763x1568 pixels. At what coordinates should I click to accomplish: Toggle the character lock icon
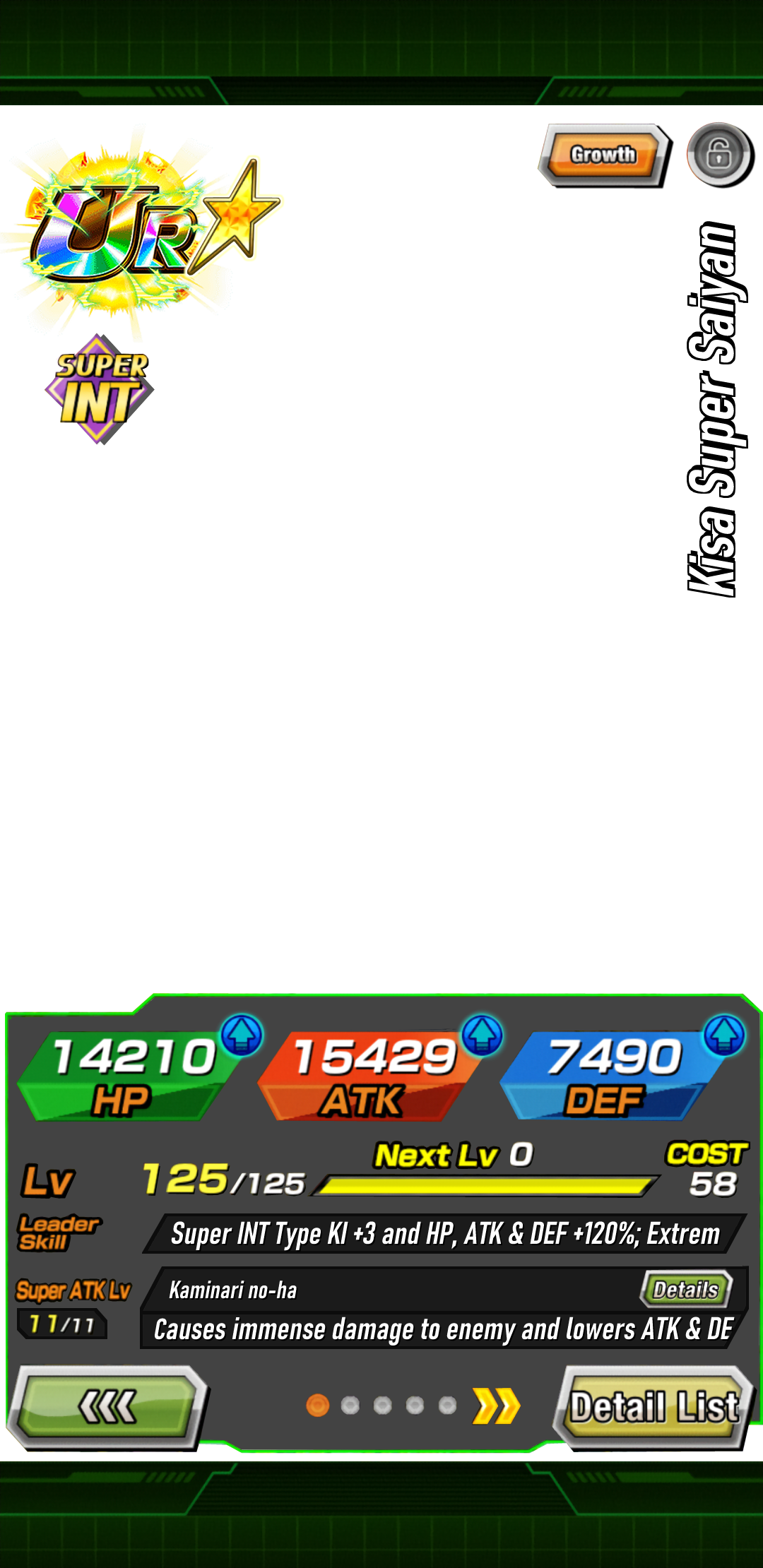(x=720, y=155)
